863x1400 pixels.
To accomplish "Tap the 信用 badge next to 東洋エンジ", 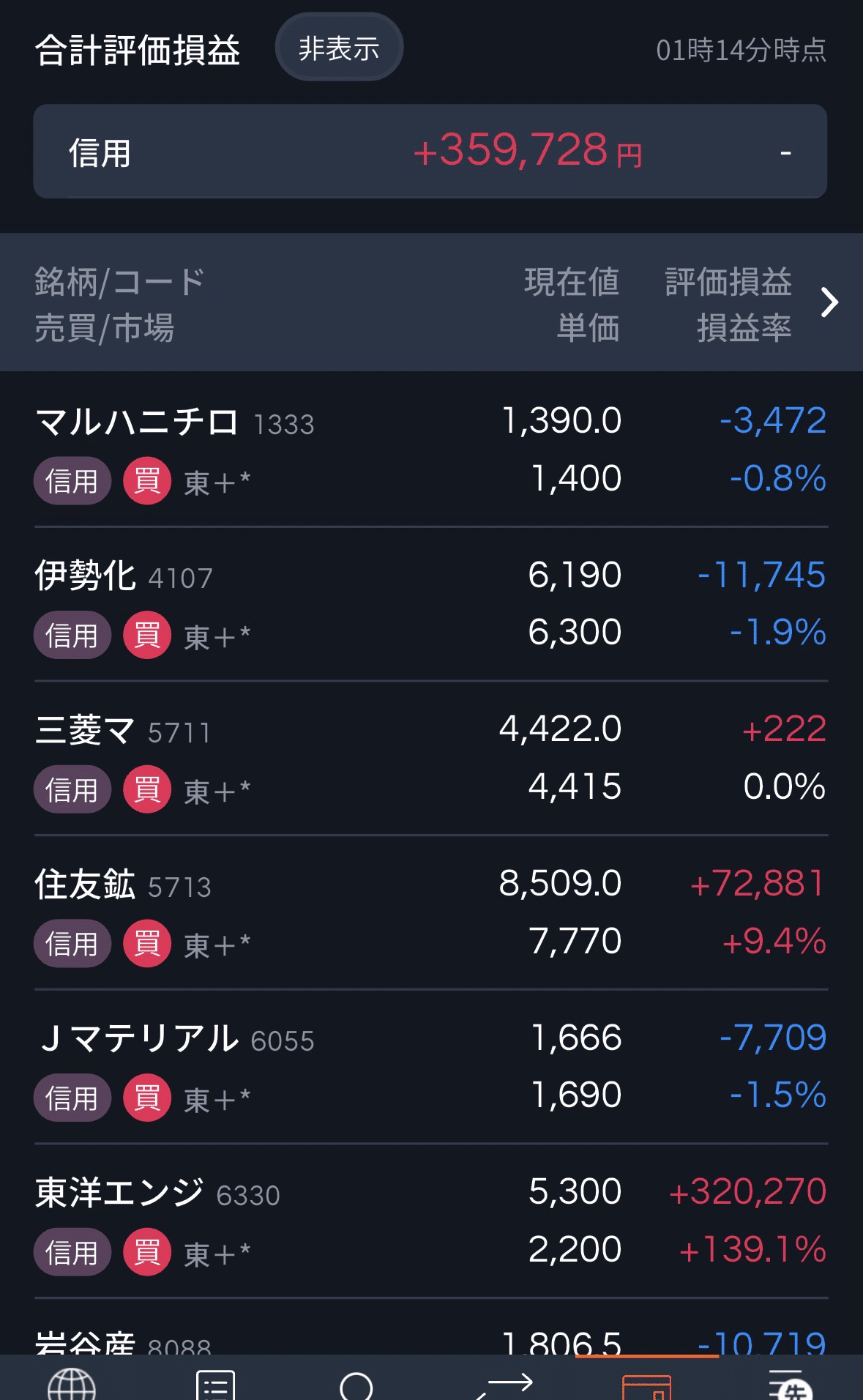I will tap(72, 1251).
